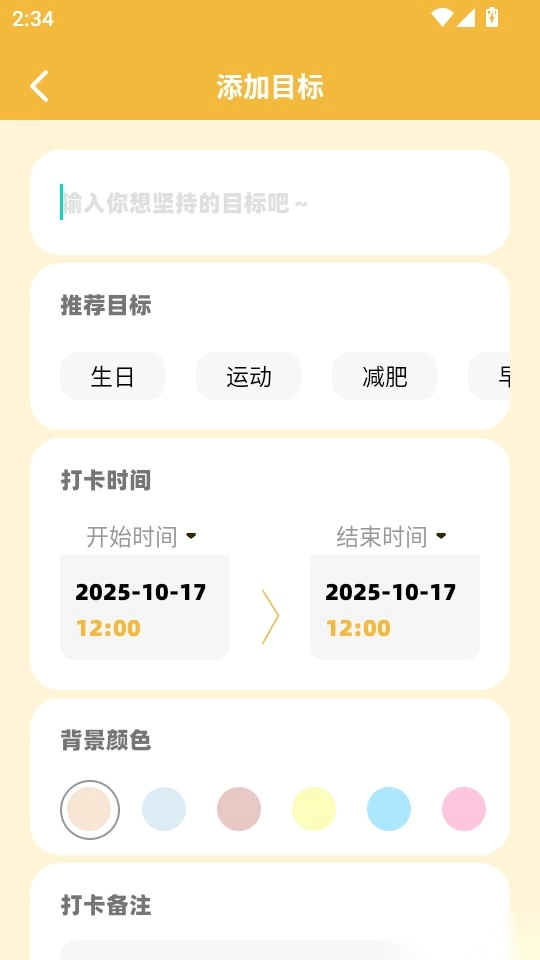Pick the pink background color swatch

tap(464, 809)
